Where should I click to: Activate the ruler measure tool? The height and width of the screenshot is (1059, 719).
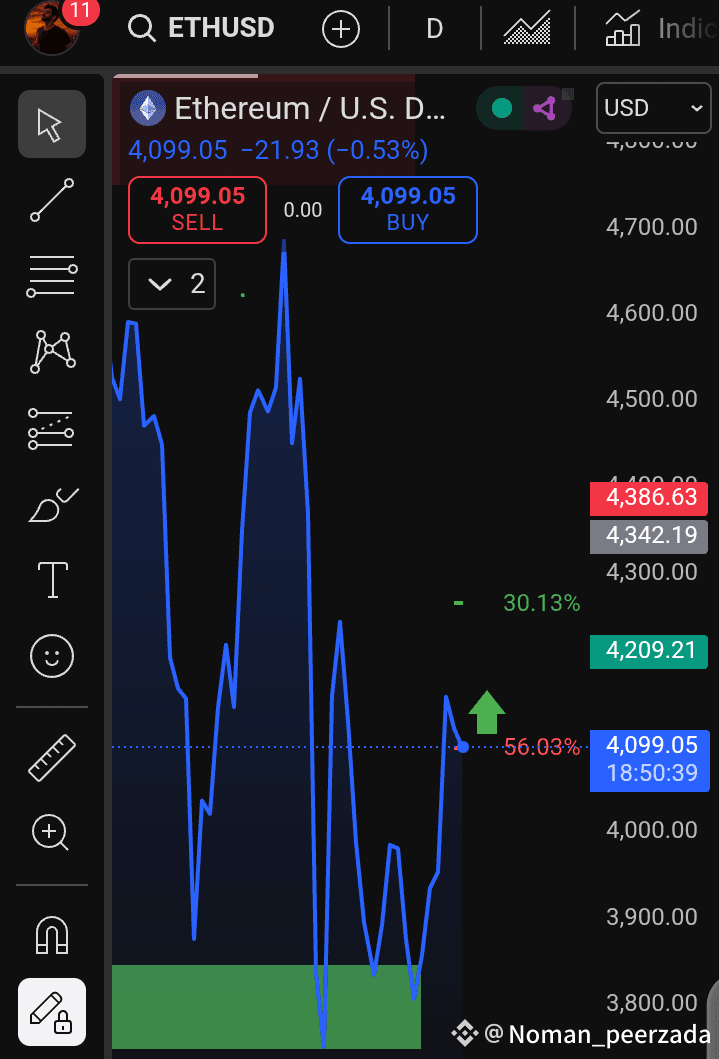coord(51,757)
